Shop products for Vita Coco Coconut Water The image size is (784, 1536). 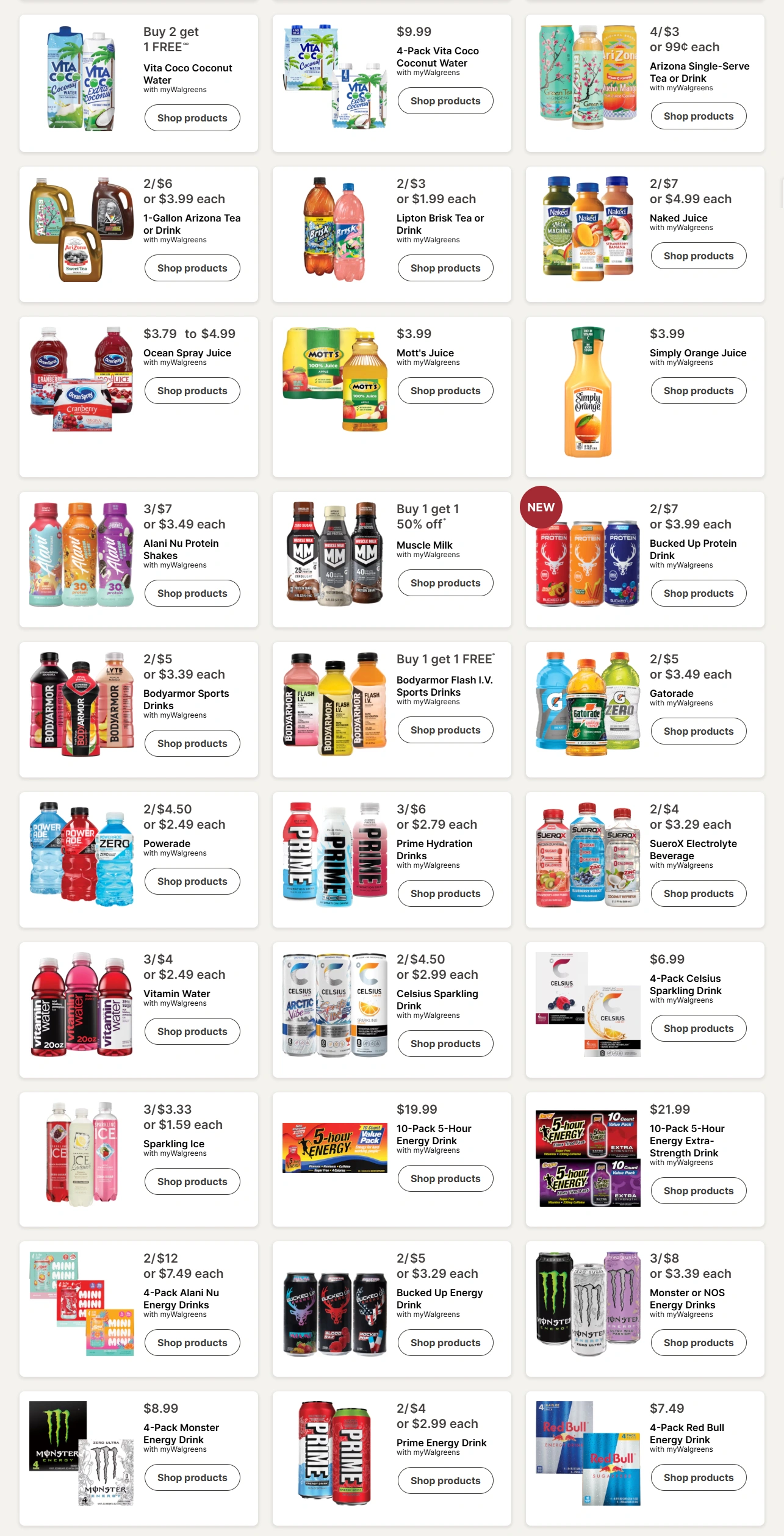[192, 118]
